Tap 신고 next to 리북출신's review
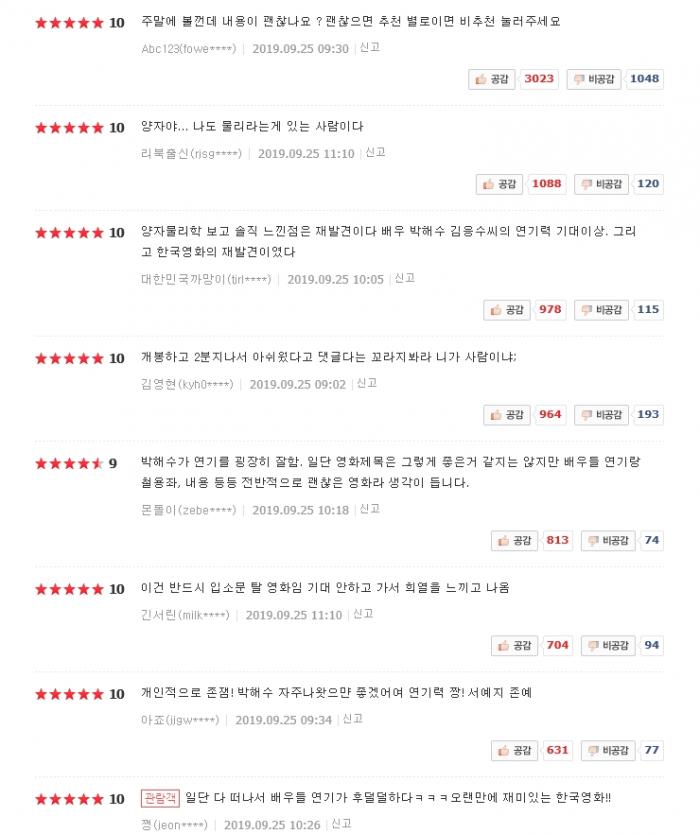This screenshot has height=834, width=700. click(375, 153)
